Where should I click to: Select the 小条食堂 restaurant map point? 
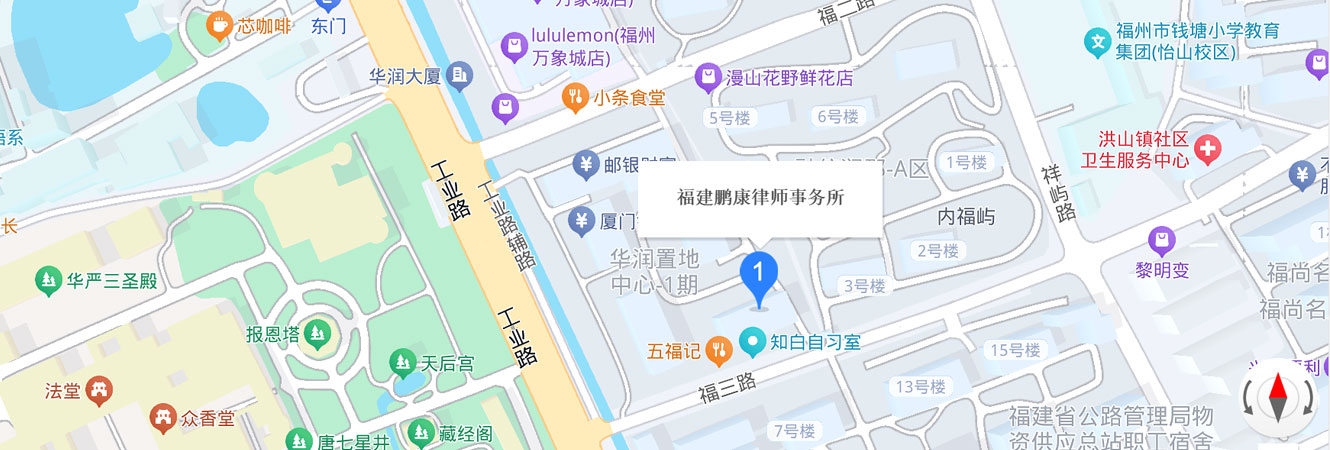tap(575, 97)
